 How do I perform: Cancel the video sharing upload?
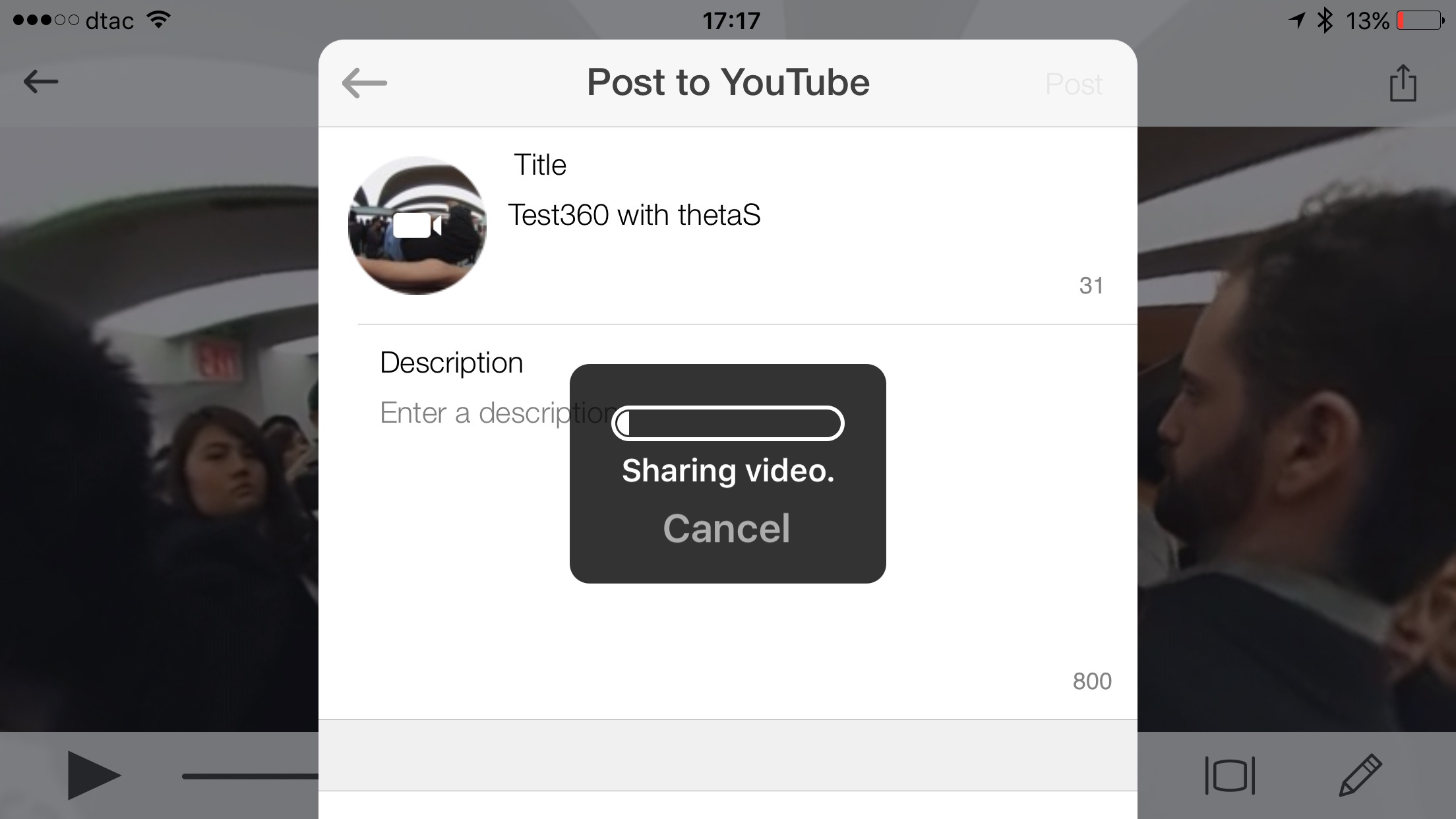pyautogui.click(x=727, y=529)
